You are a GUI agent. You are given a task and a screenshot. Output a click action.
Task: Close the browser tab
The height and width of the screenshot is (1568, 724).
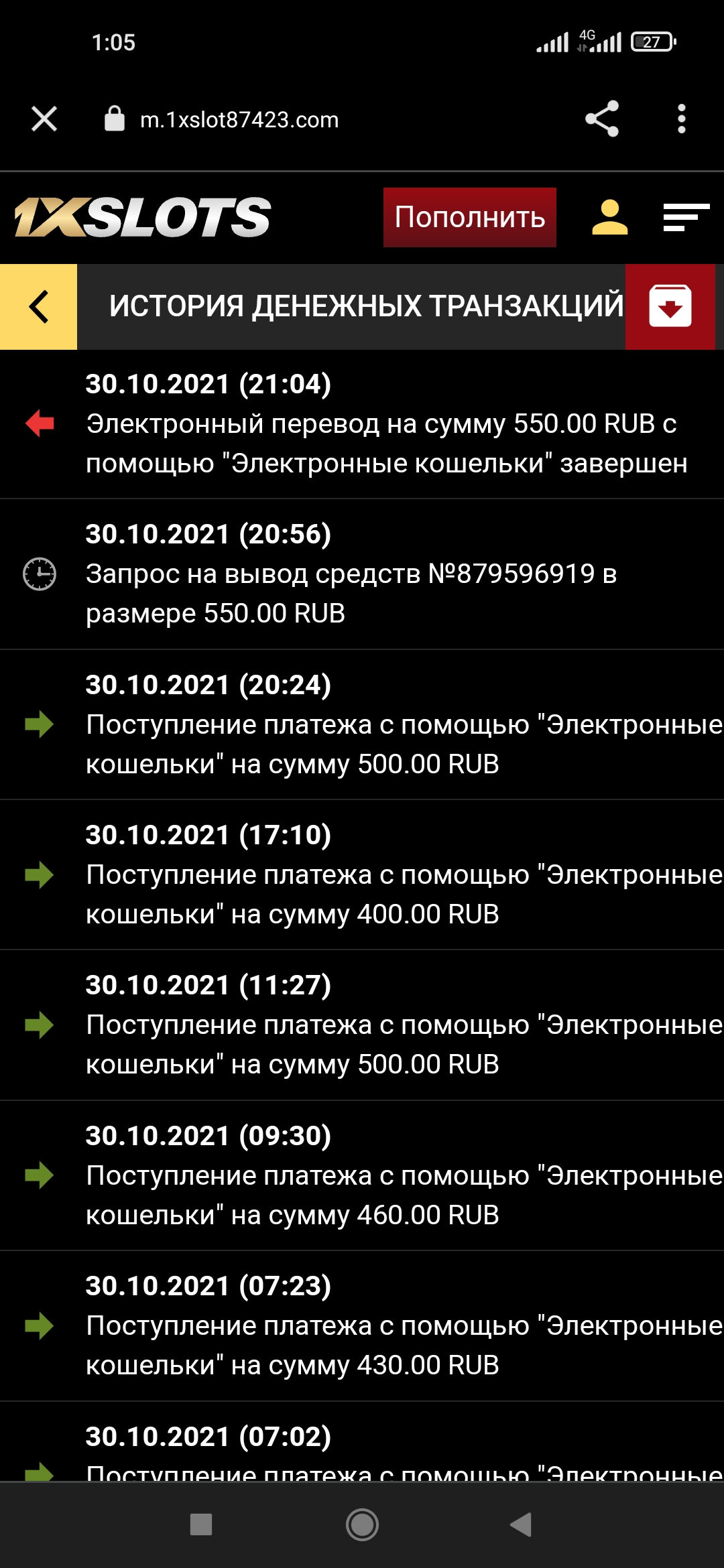coord(44,119)
